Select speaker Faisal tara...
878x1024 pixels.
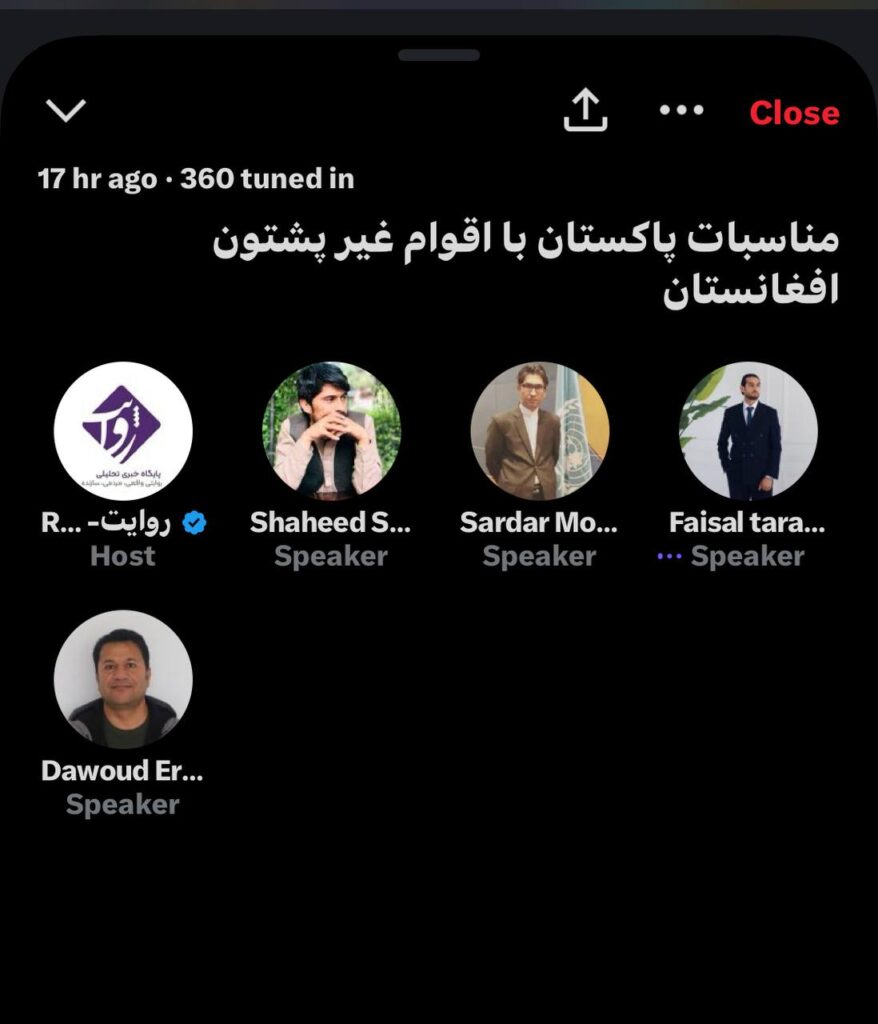[x=748, y=431]
